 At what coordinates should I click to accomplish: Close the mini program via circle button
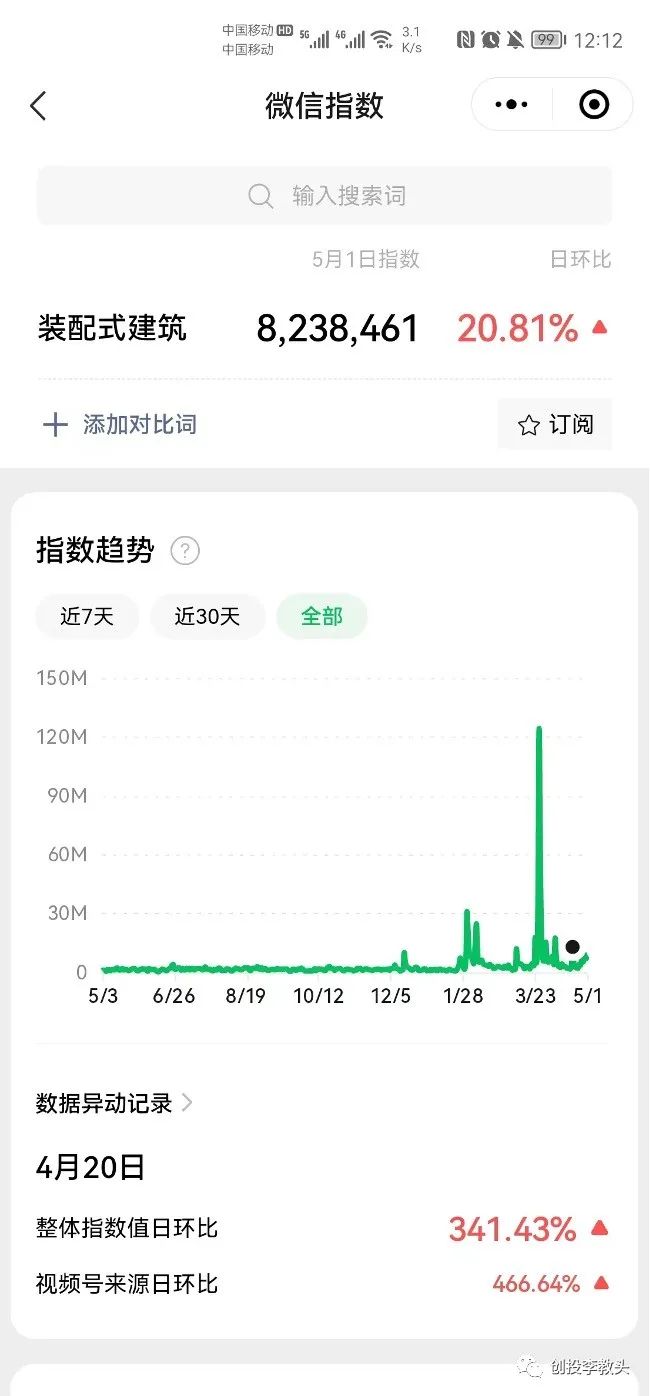tap(593, 104)
